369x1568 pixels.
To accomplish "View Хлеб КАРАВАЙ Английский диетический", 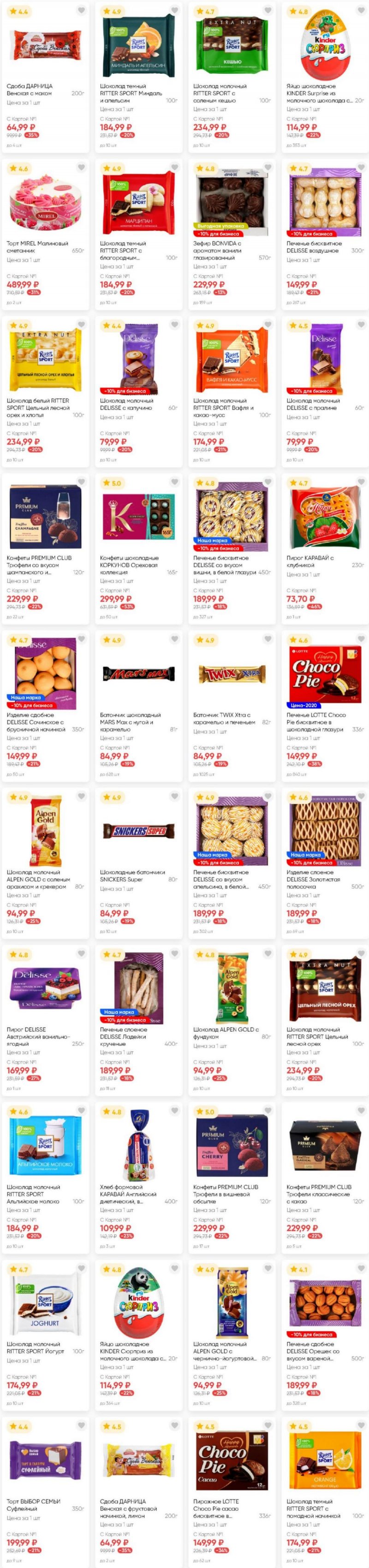I will [137, 1145].
